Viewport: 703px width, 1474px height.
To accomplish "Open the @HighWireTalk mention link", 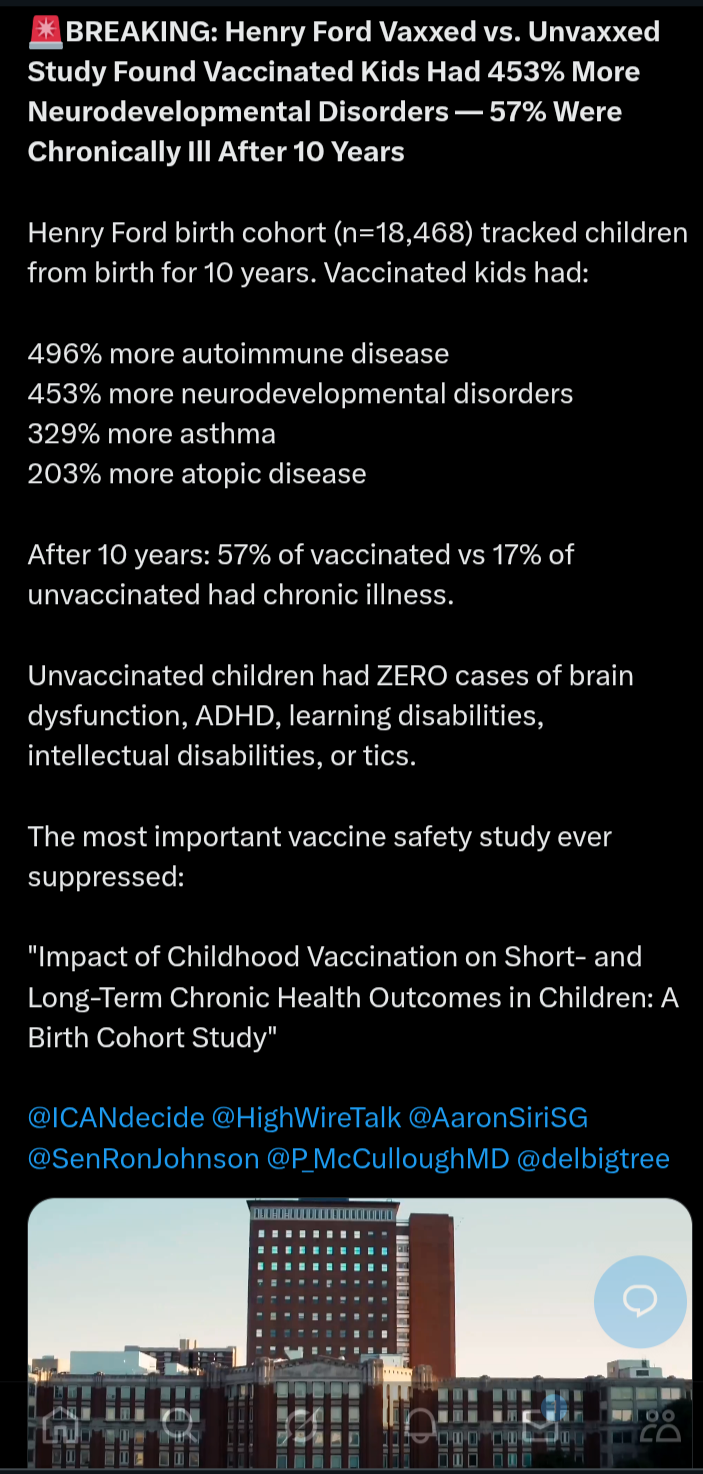I will click(x=304, y=1118).
